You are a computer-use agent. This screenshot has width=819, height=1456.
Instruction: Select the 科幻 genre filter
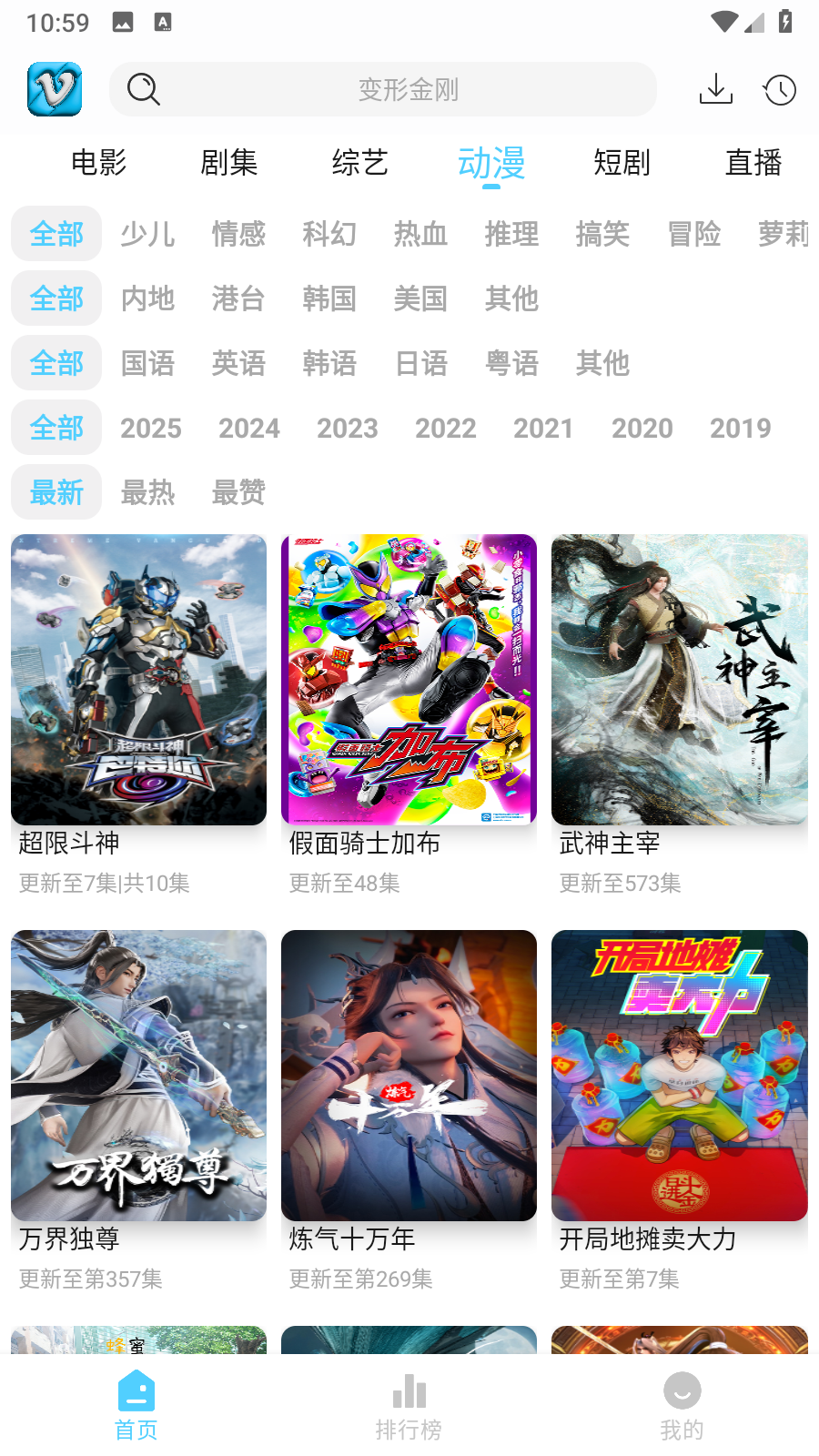click(329, 234)
